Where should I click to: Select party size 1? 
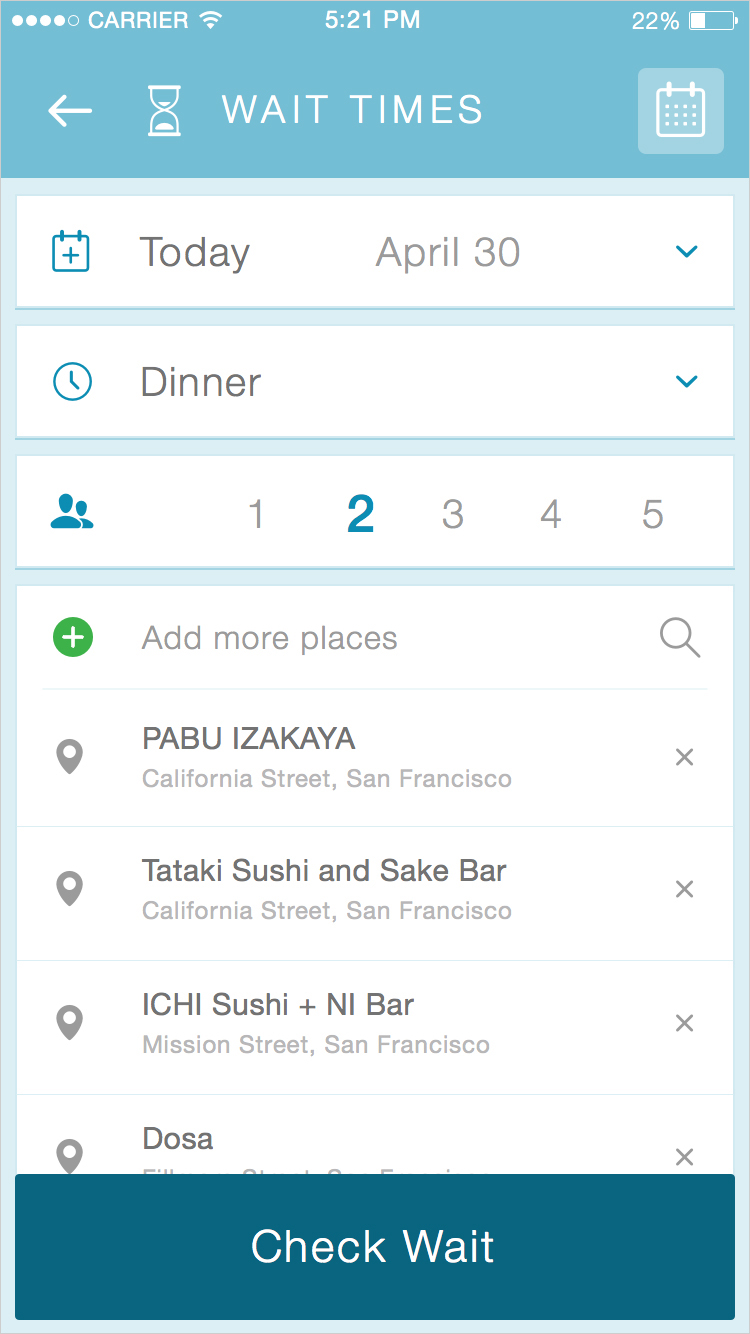pos(256,515)
